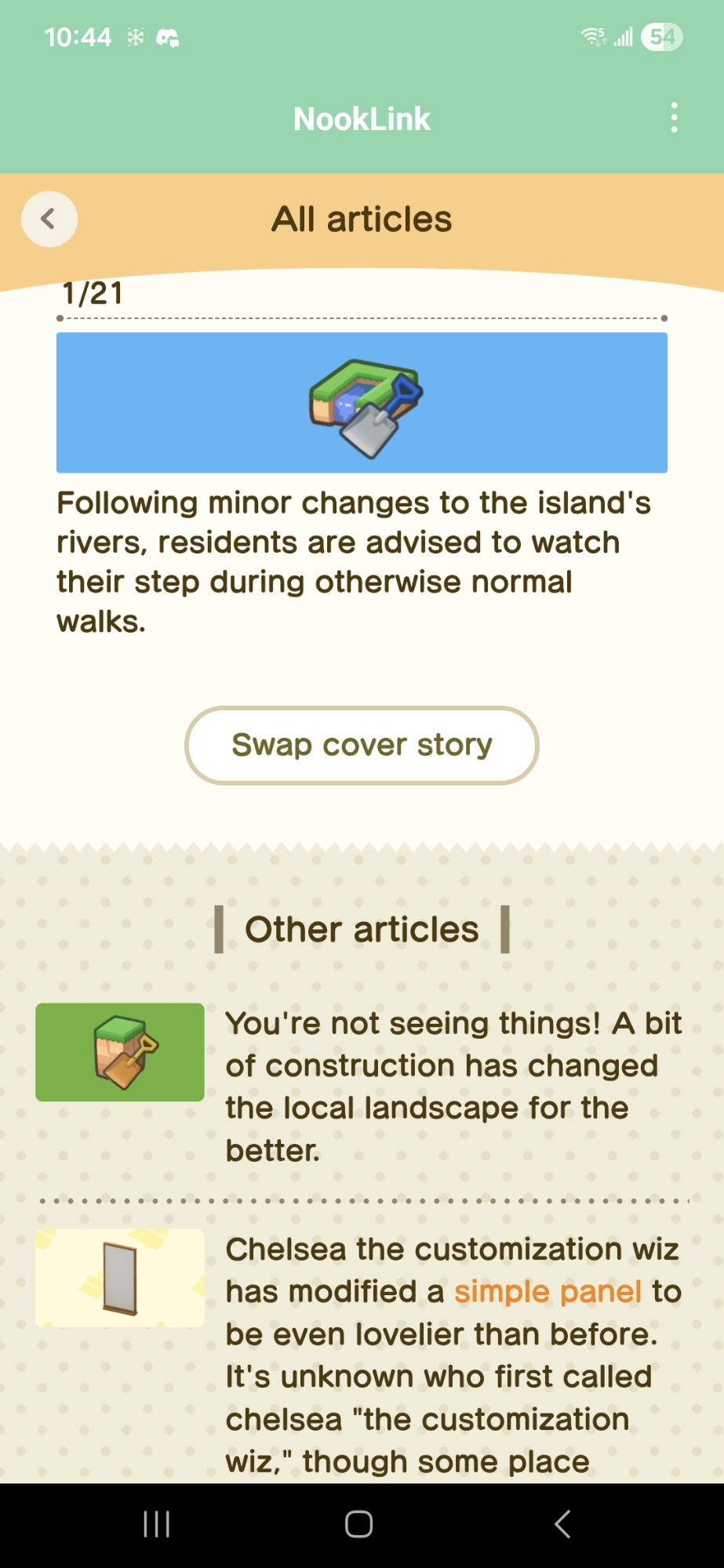Viewport: 724px width, 1568px height.
Task: Show recent apps
Action: 157,1524
